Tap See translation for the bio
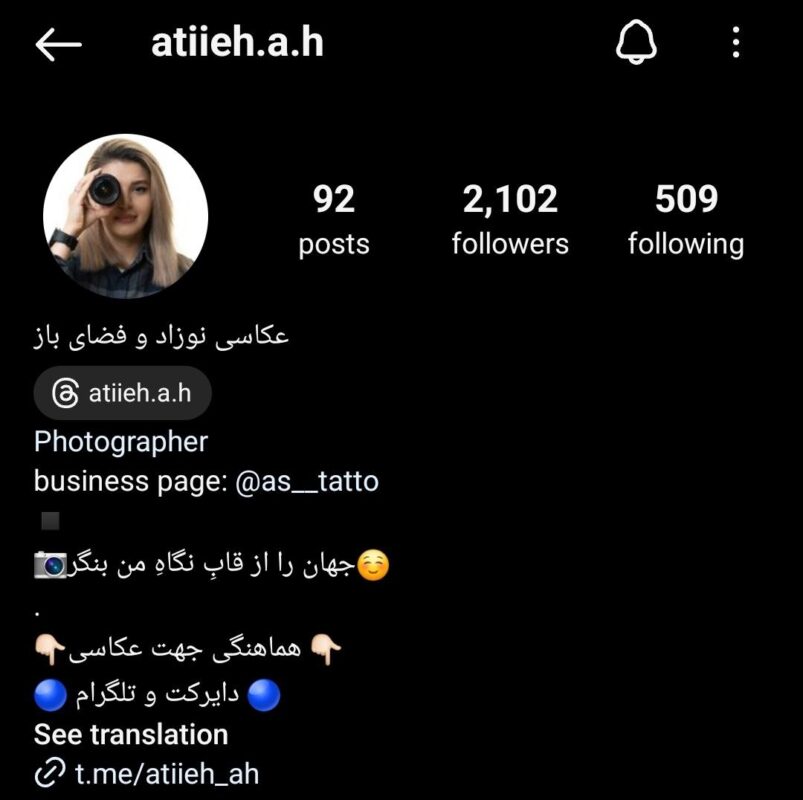Viewport: 803px width, 800px height. pos(131,735)
